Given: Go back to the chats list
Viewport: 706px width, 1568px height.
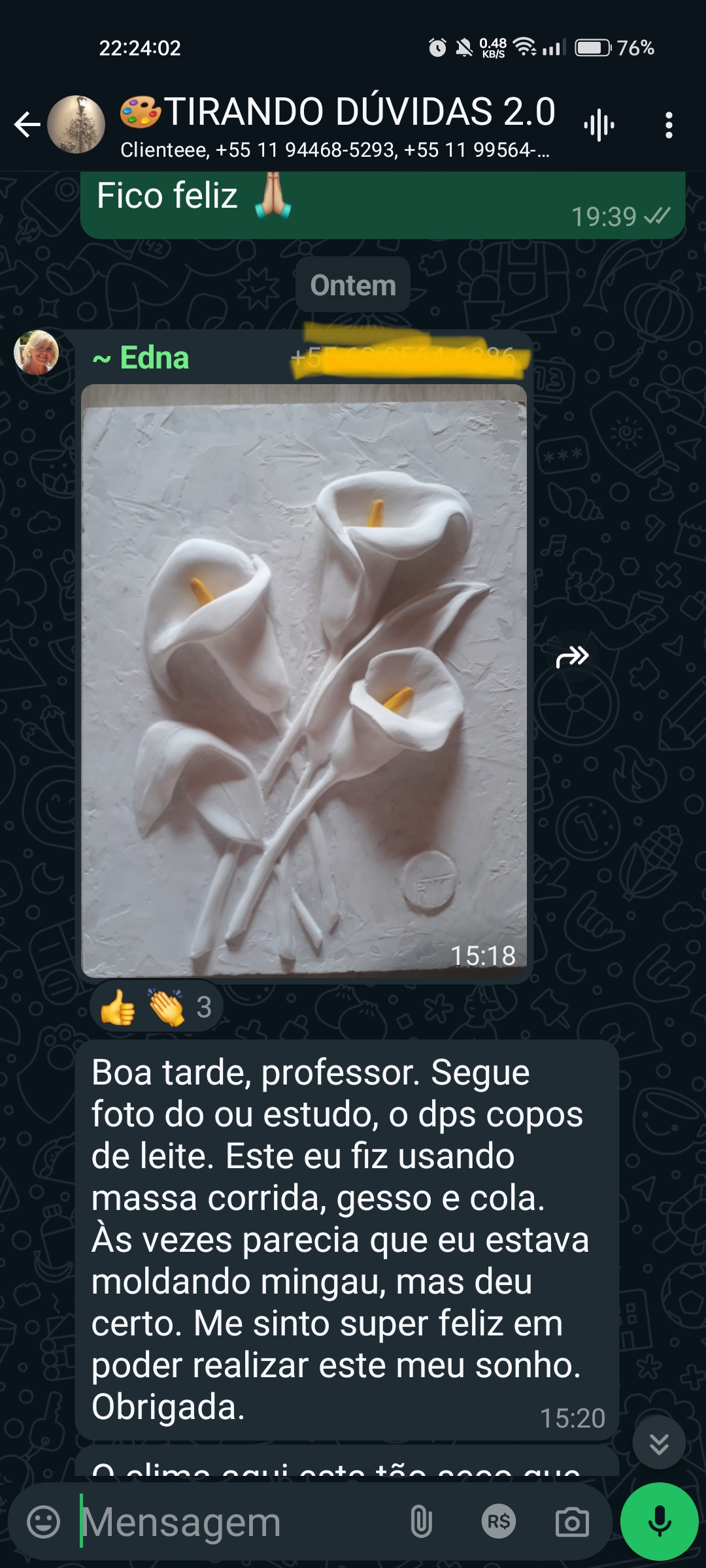Looking at the screenshot, I should [x=27, y=125].
